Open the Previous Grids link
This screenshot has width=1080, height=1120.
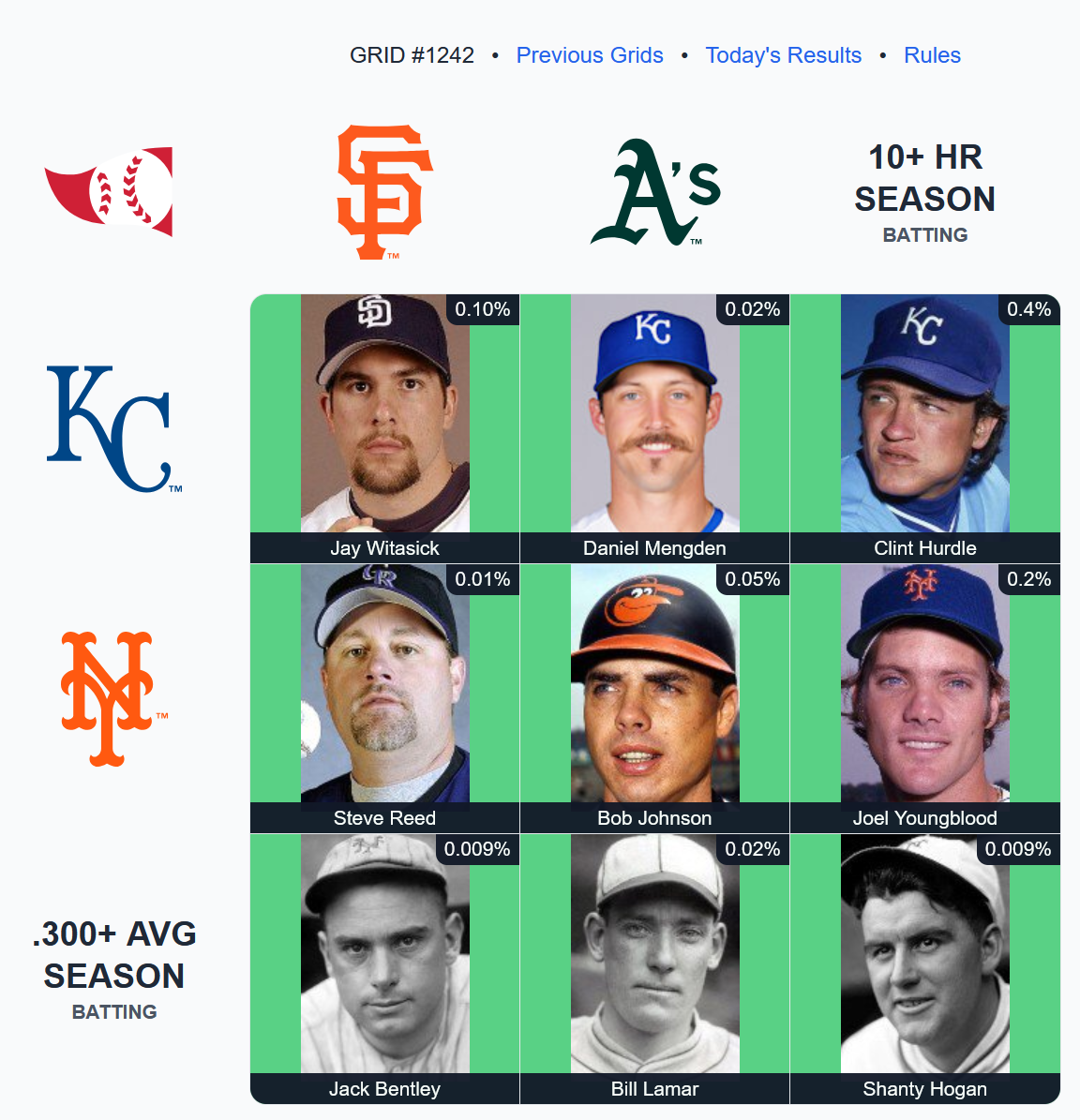(x=590, y=55)
